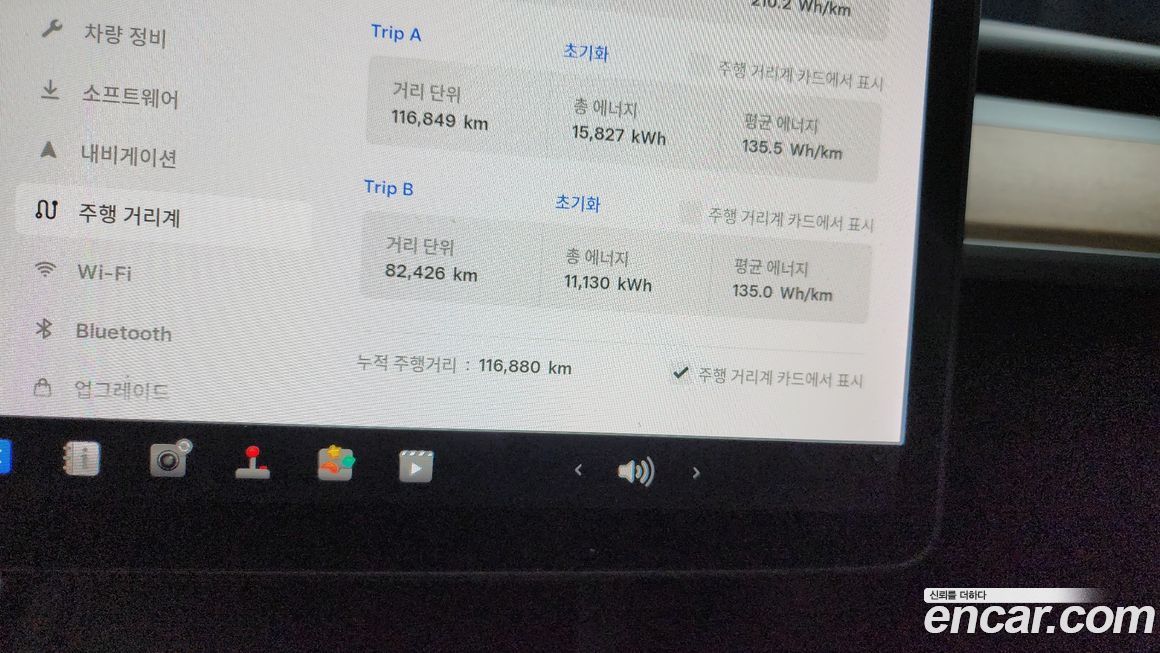Reset Trip B with 초기화
Screen dimensions: 1160x653
tap(577, 203)
